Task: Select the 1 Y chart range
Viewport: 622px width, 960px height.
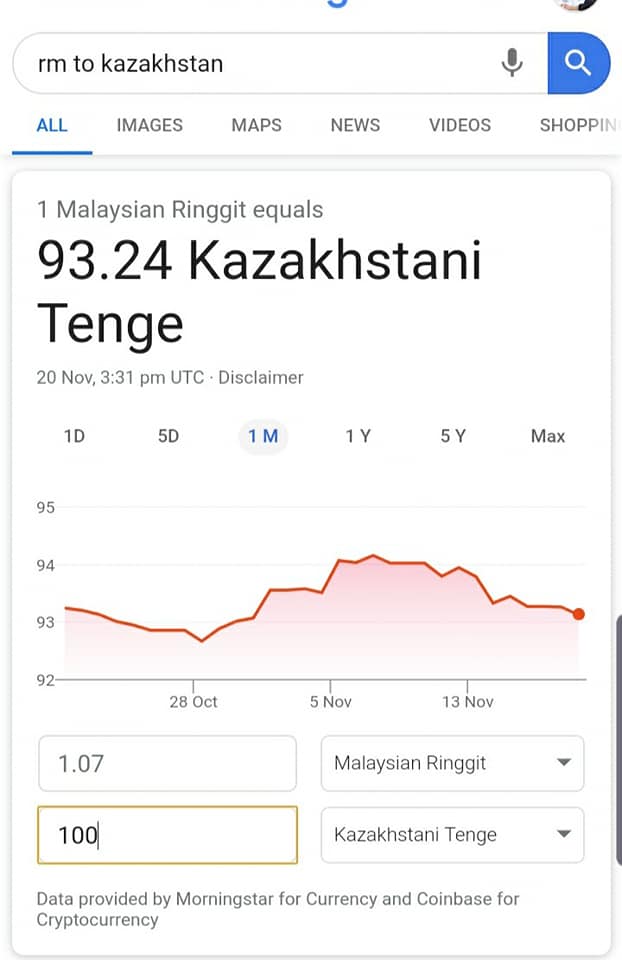Action: pyautogui.click(x=358, y=436)
